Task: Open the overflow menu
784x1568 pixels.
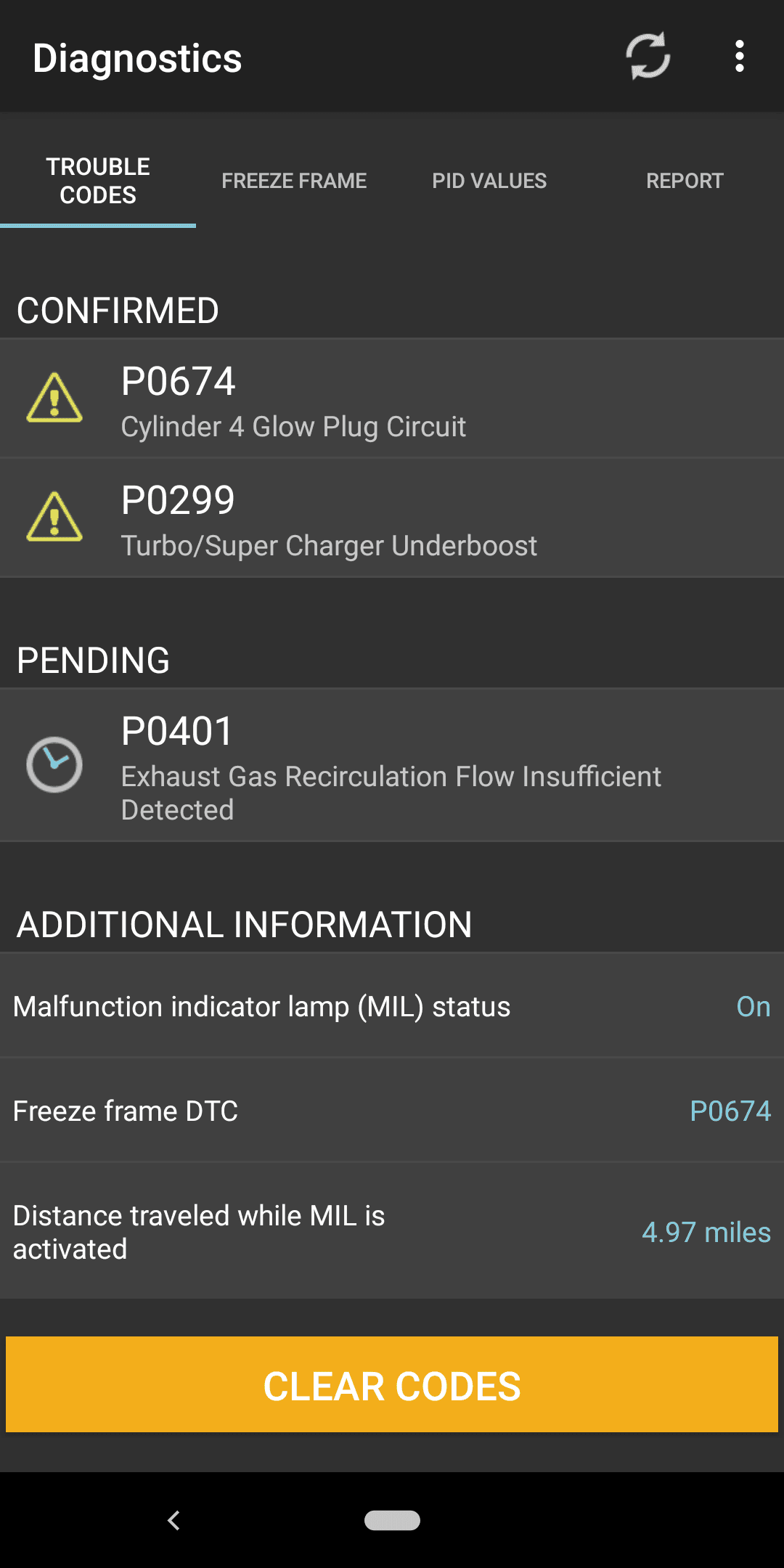Action: pos(739,56)
